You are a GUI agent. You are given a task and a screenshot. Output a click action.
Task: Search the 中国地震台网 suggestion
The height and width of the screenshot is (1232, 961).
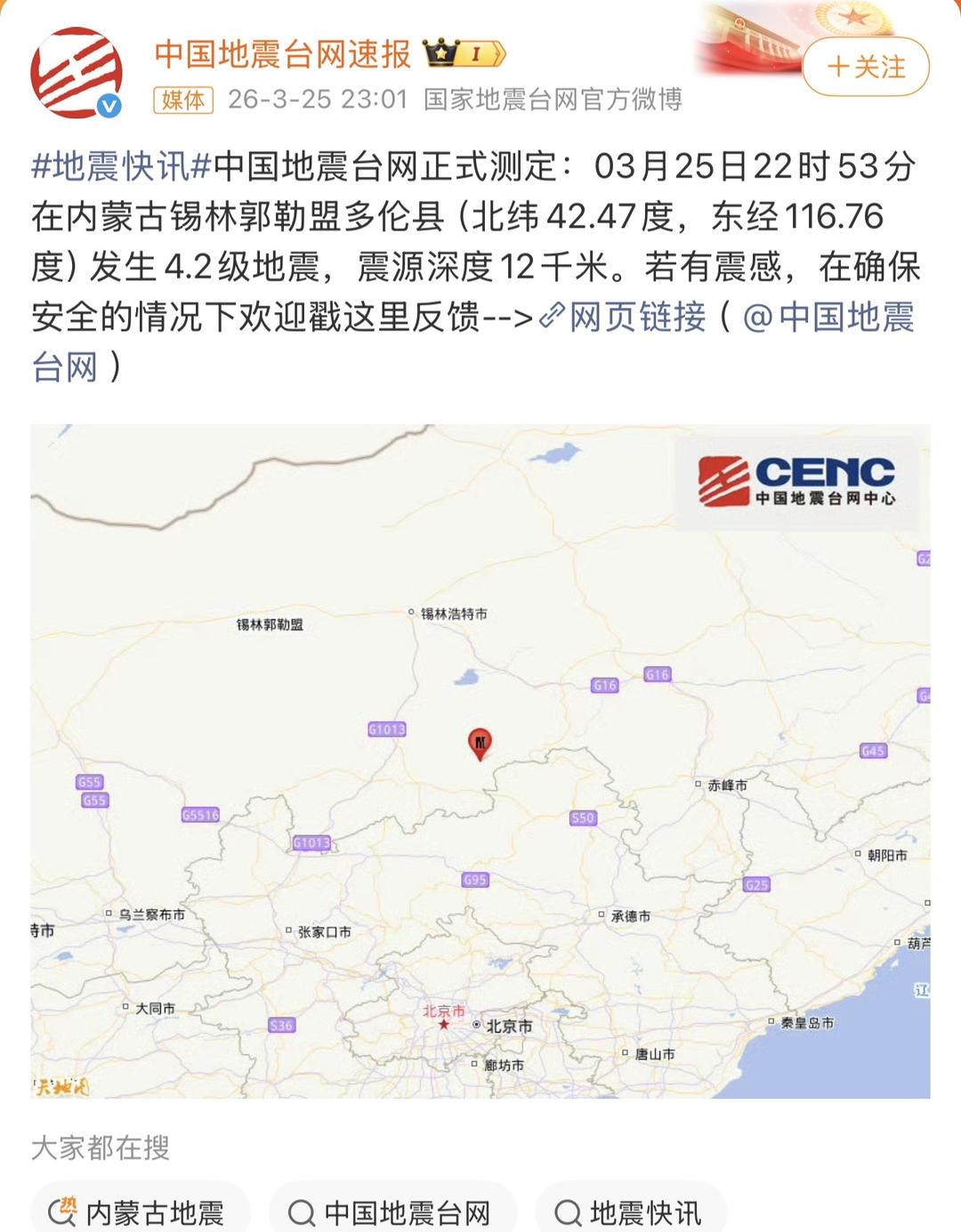pyautogui.click(x=392, y=1212)
